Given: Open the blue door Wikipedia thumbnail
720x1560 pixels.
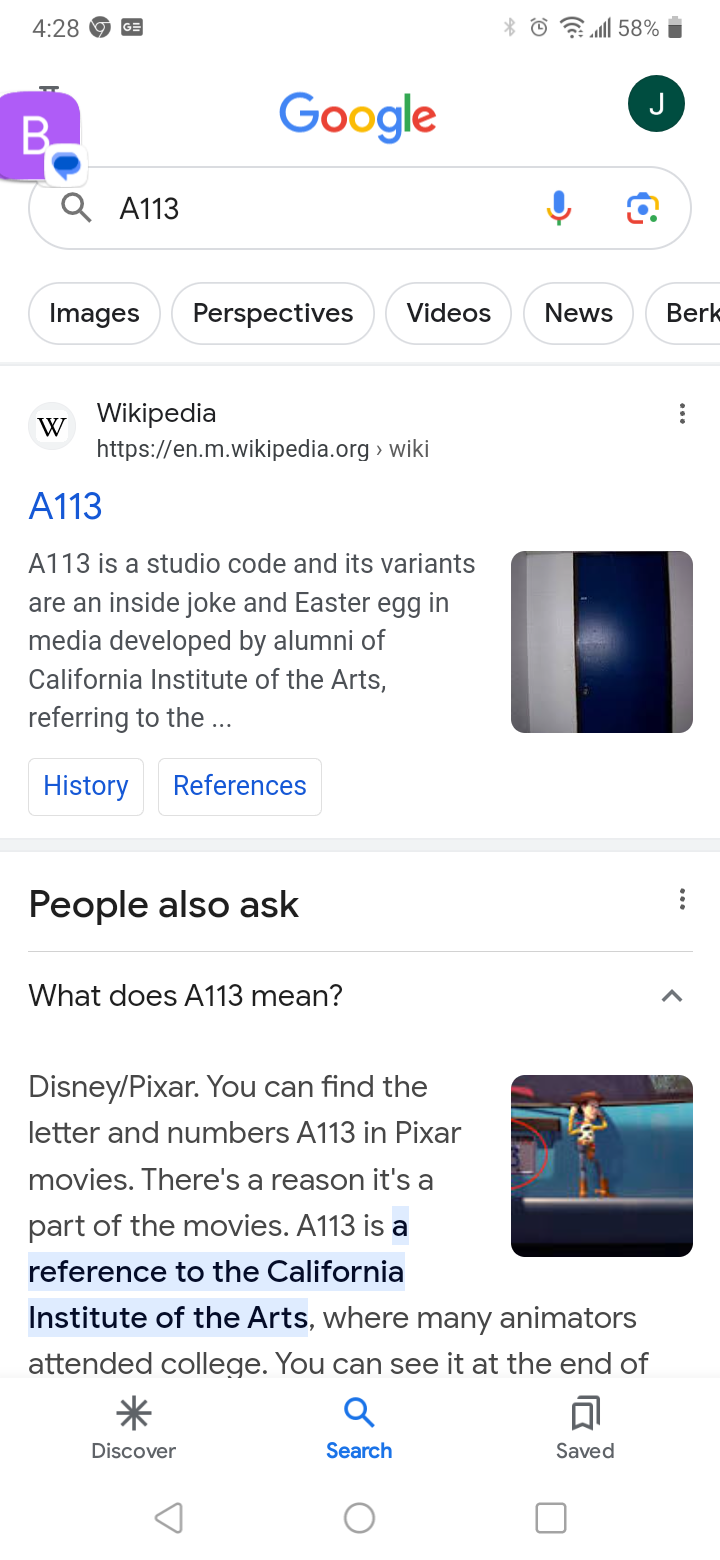Looking at the screenshot, I should 601,642.
